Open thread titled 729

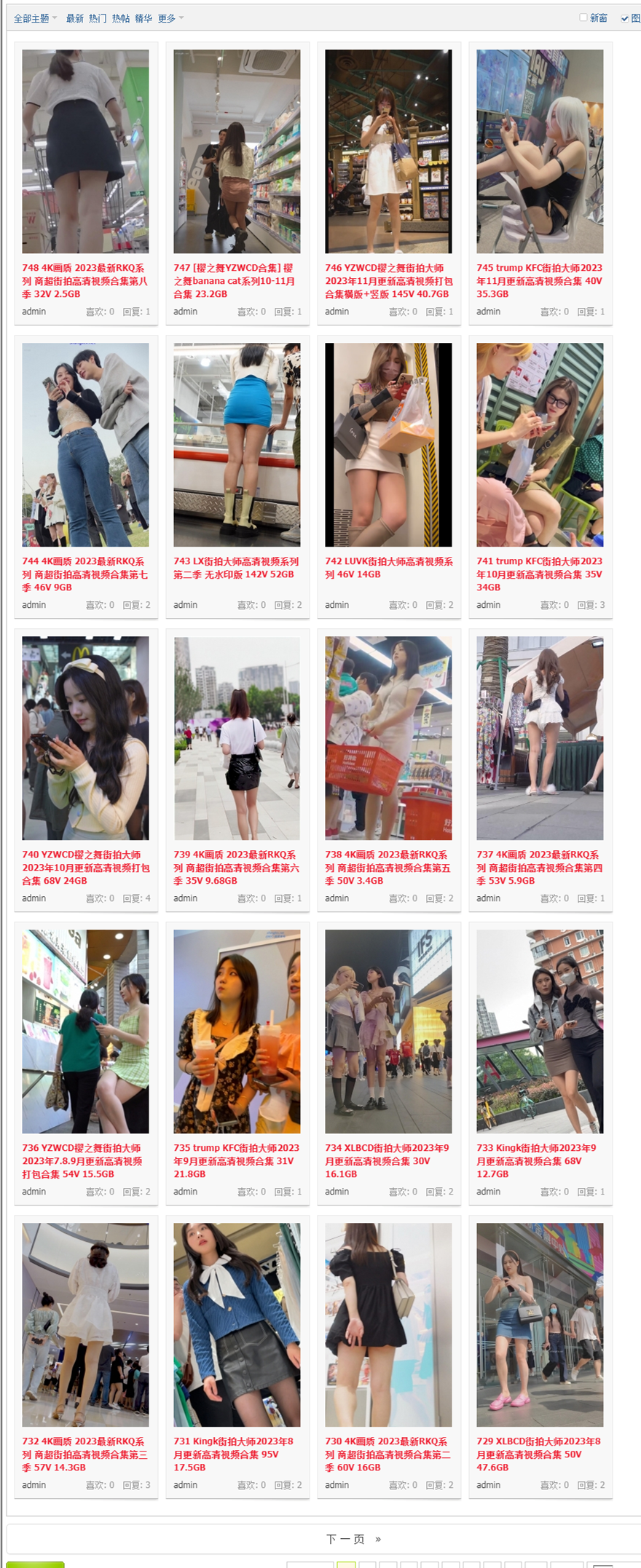(539, 1454)
